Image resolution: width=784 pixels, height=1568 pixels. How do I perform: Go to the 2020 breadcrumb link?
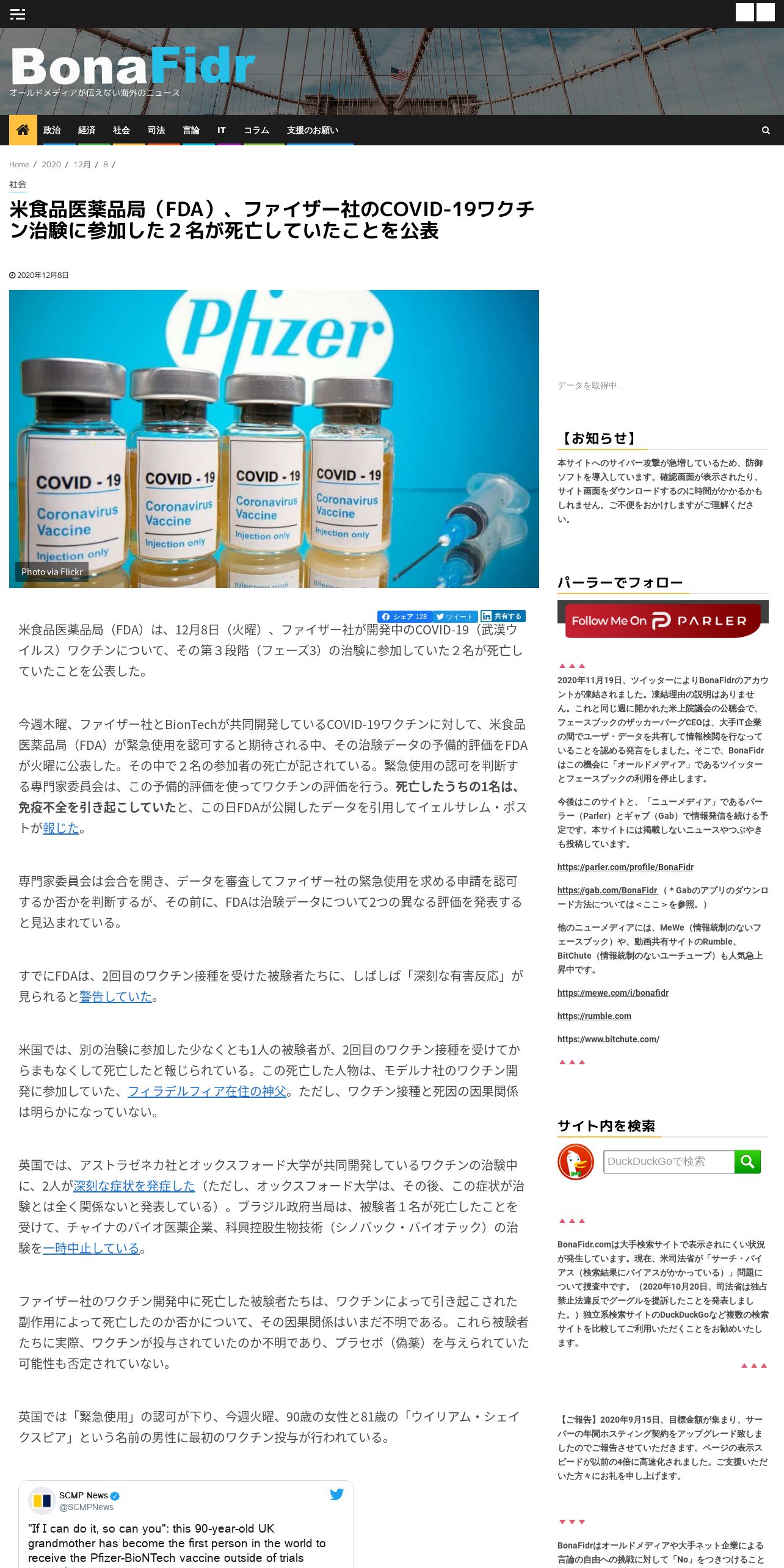click(51, 164)
